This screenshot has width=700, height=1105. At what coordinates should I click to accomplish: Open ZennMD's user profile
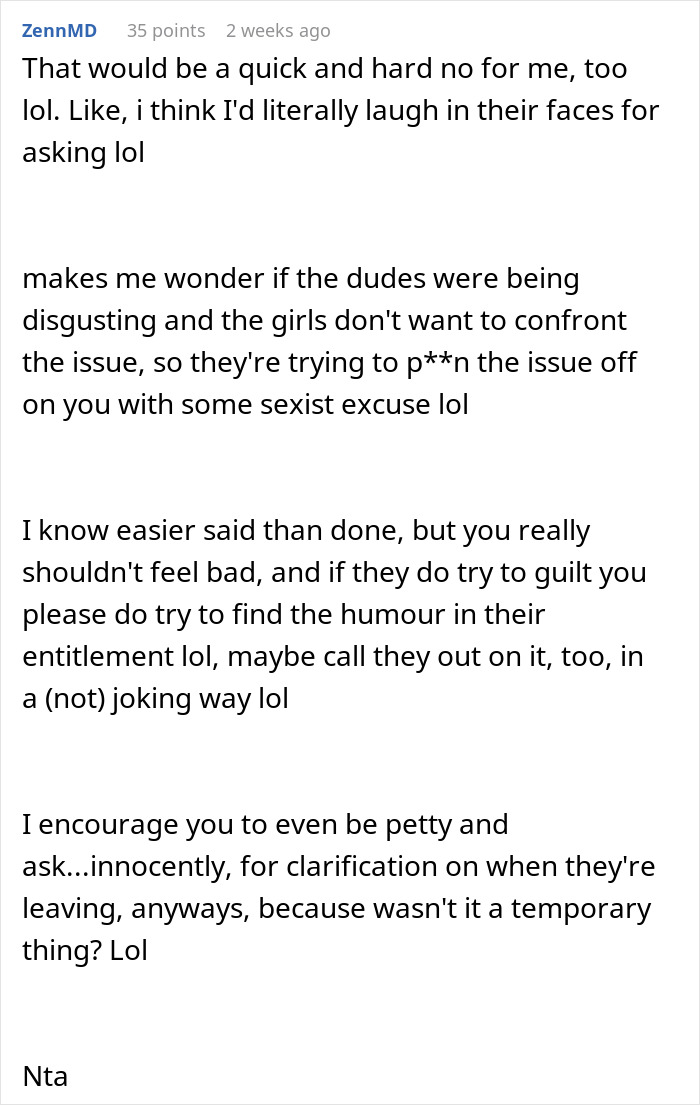[59, 31]
